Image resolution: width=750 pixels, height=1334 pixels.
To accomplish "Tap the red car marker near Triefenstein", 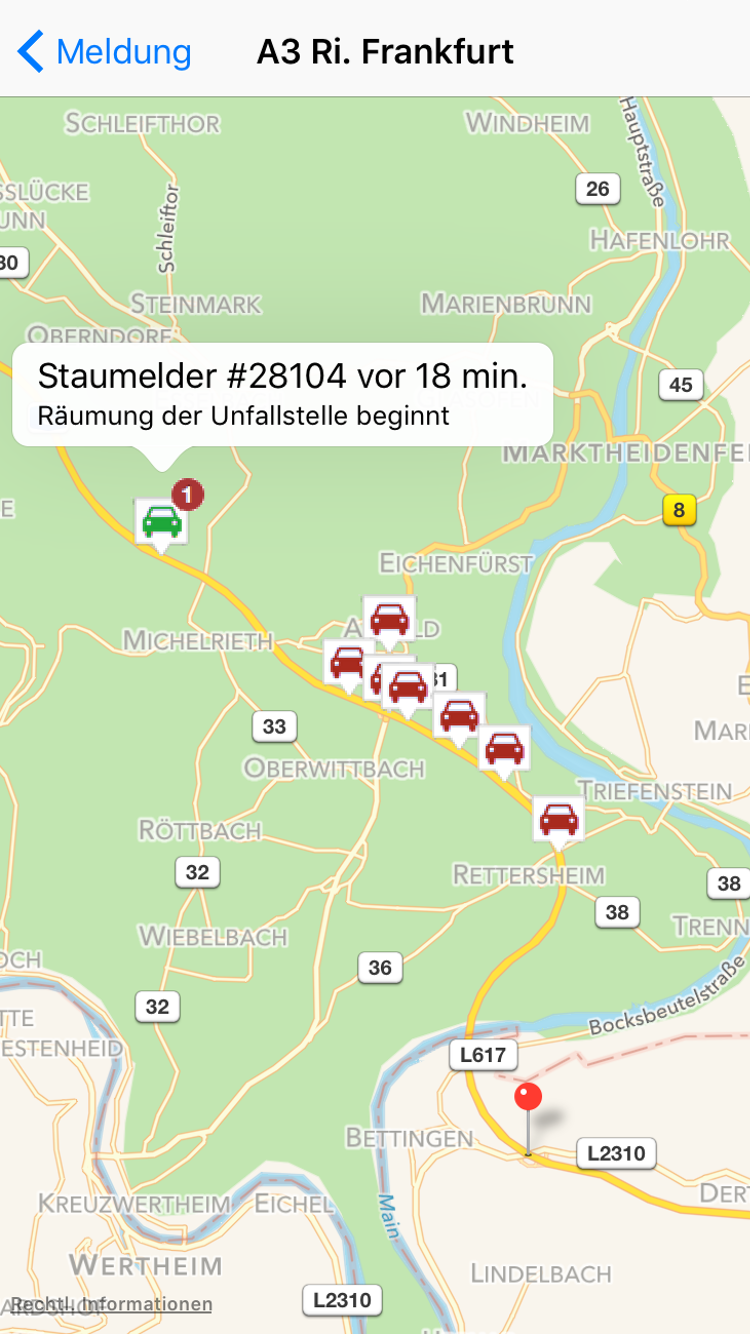I will (558, 819).
